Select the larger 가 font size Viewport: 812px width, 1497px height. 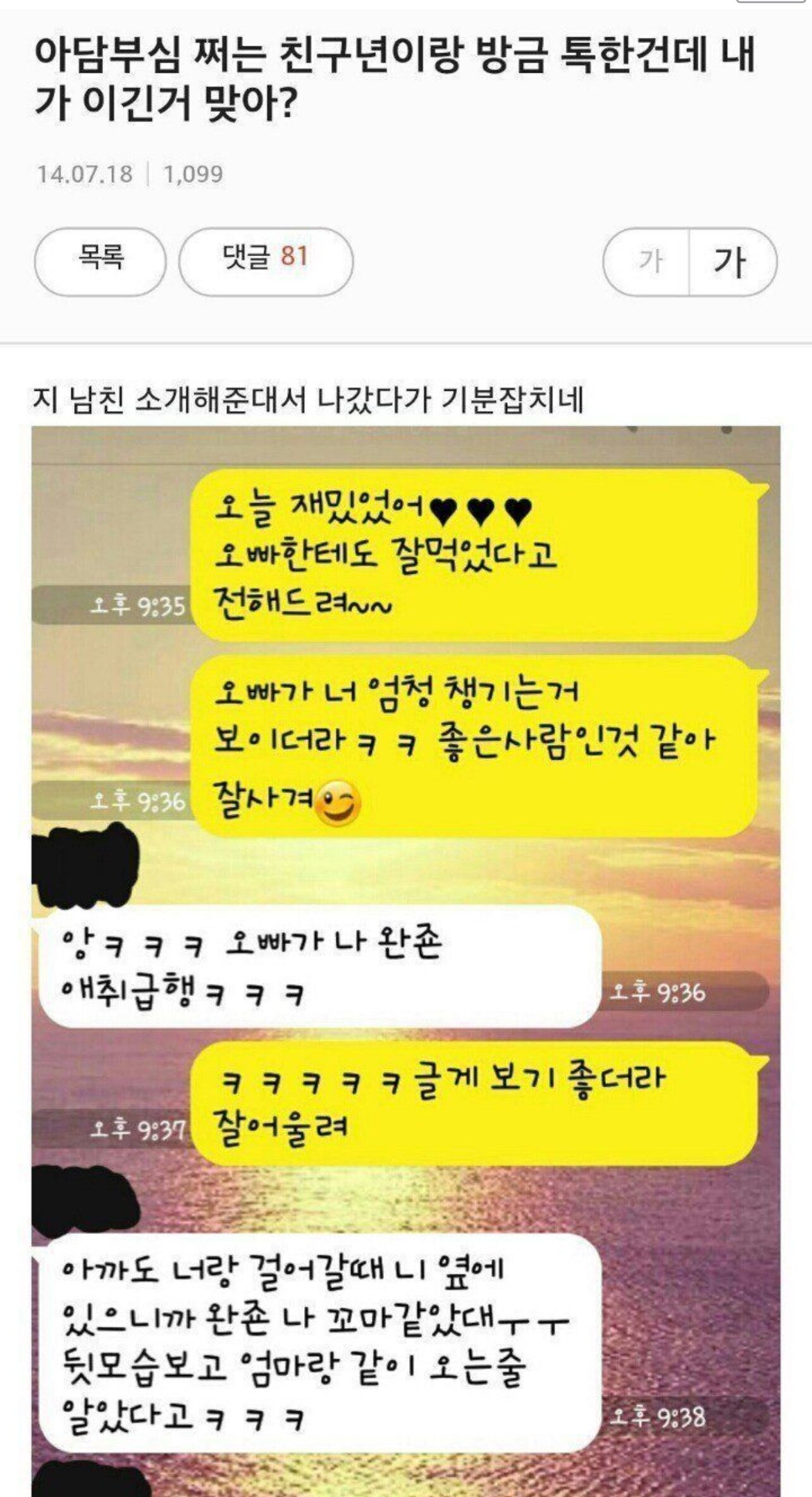click(731, 262)
